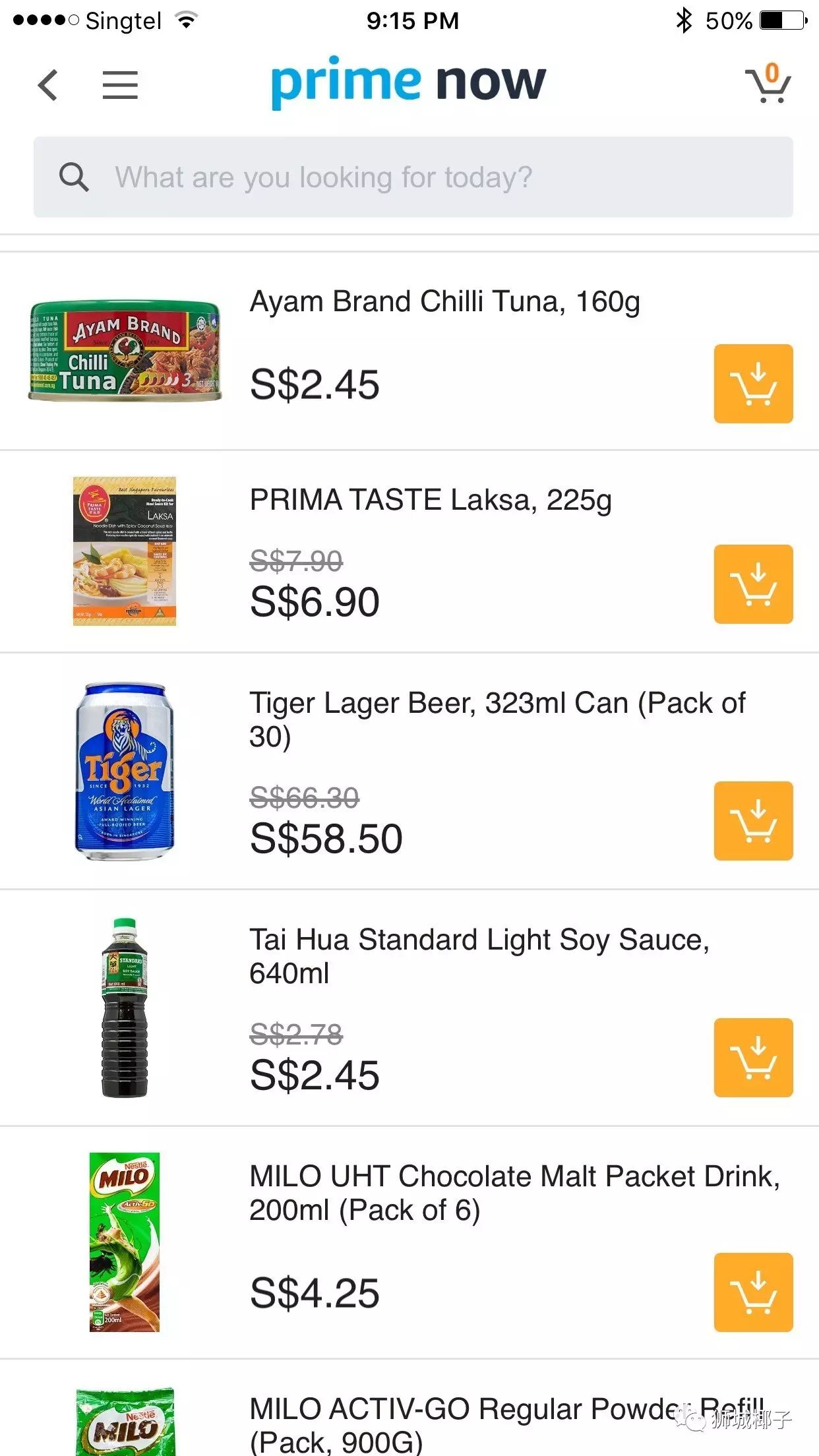The height and width of the screenshot is (1456, 819).
Task: Open the hamburger drawer menu
Action: (120, 85)
